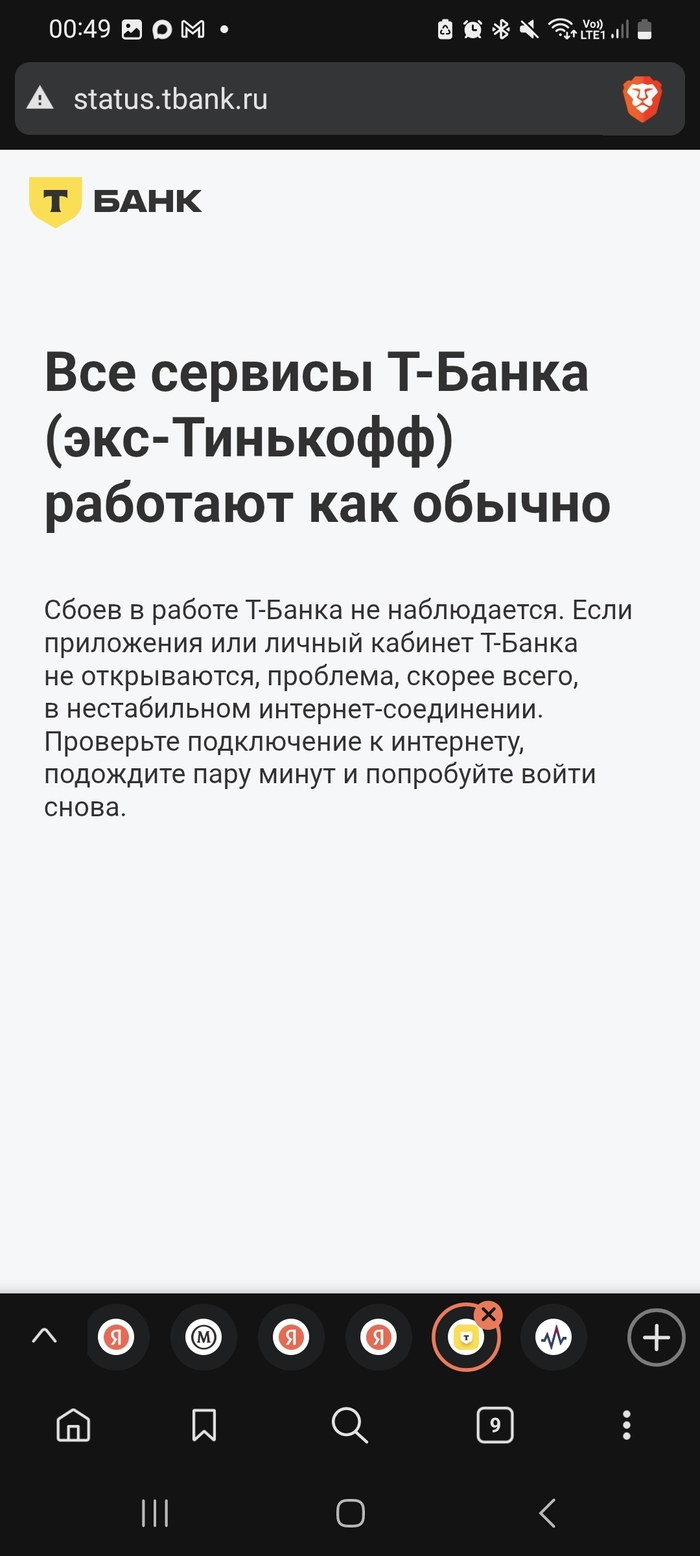Close the current T-Bank tab

click(489, 1314)
